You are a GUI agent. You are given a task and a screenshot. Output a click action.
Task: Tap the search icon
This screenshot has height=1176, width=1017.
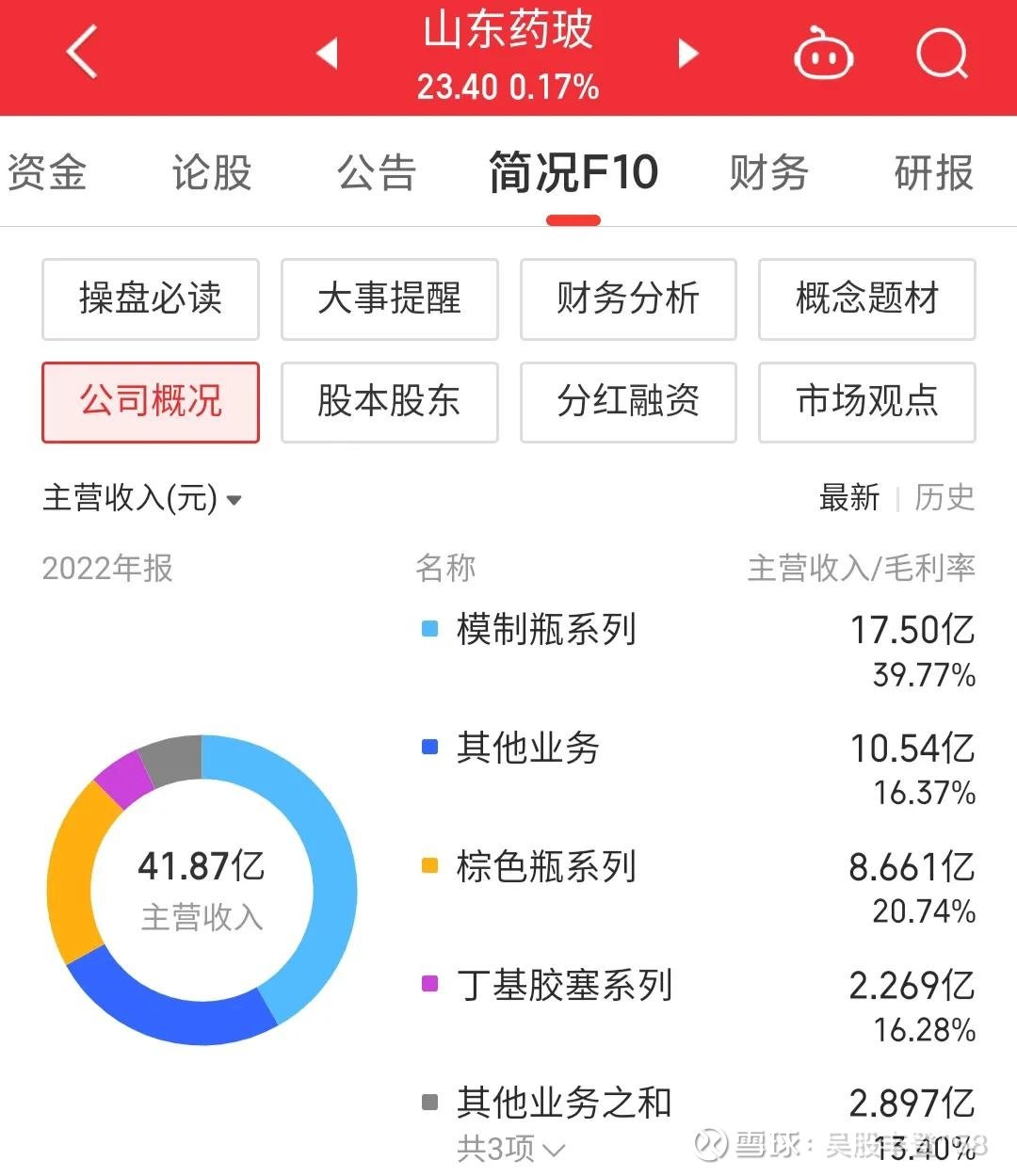tap(943, 54)
